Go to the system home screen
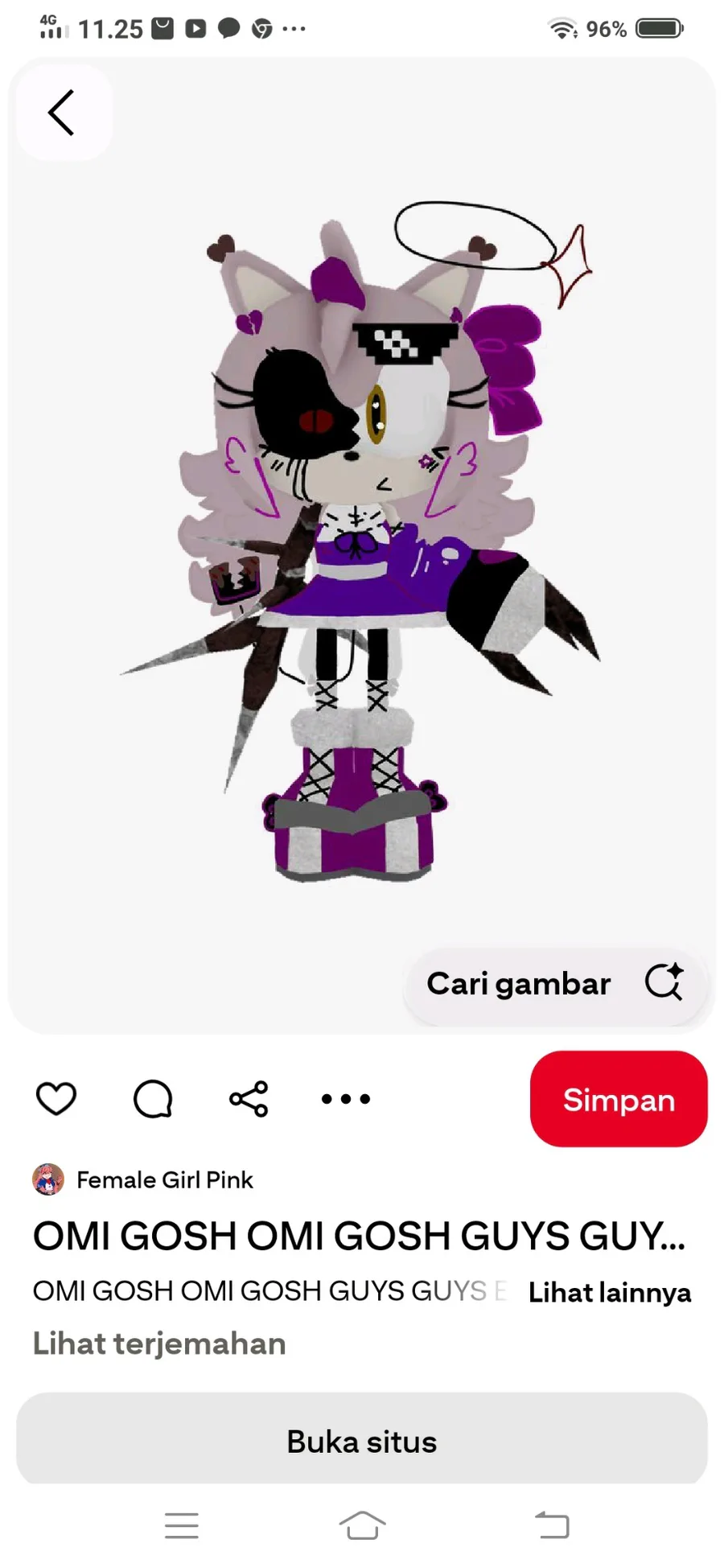724x1568 pixels. 362,1525
